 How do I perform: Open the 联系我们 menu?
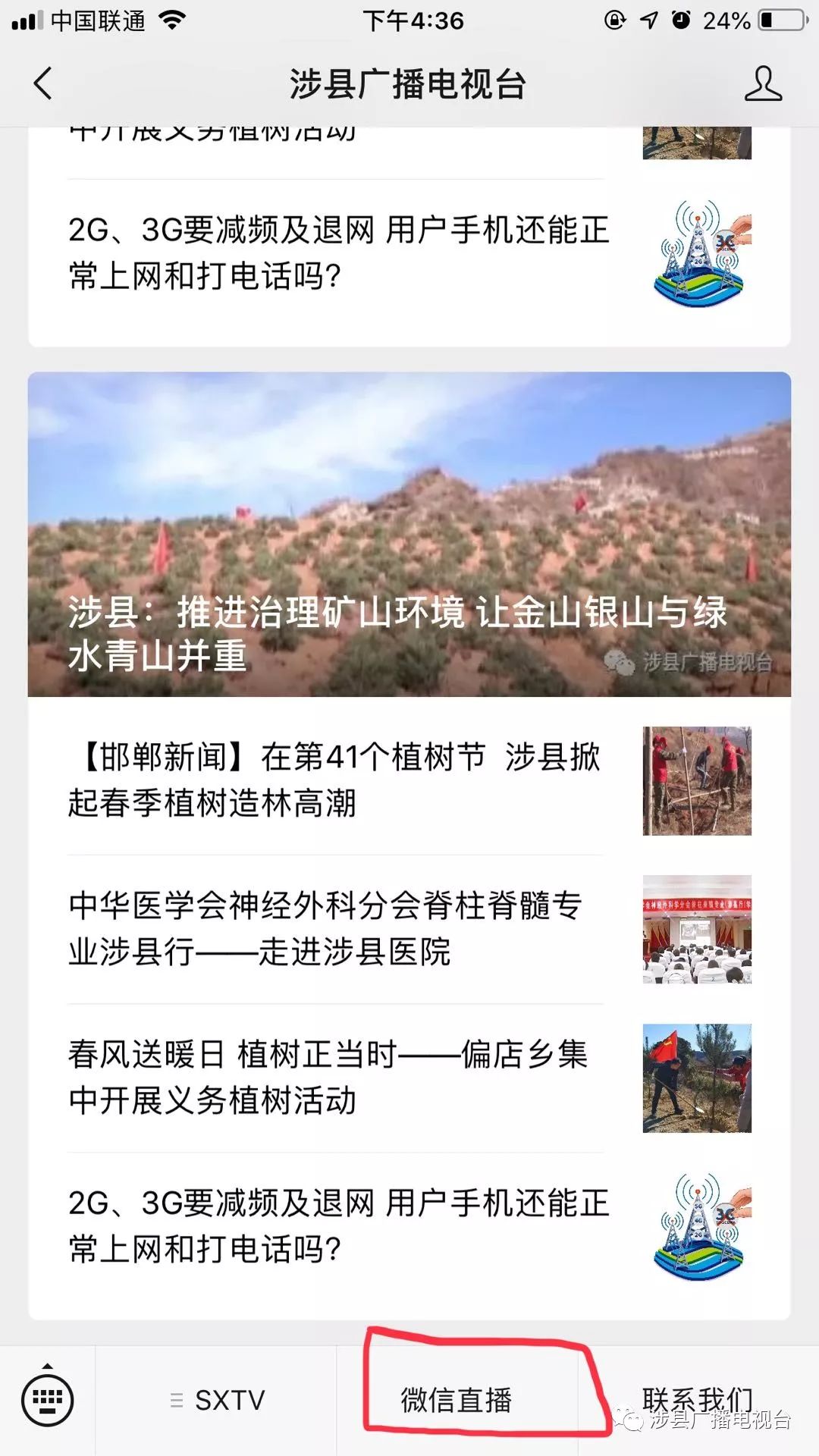point(698,1401)
